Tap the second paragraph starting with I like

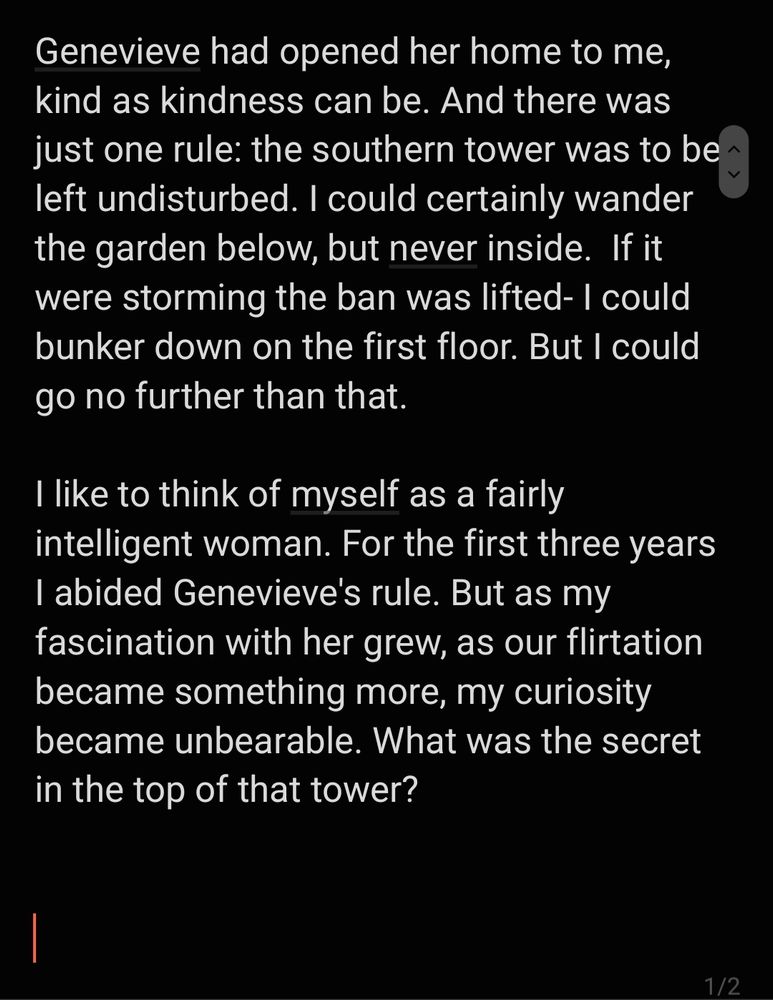pyautogui.click(x=350, y=640)
